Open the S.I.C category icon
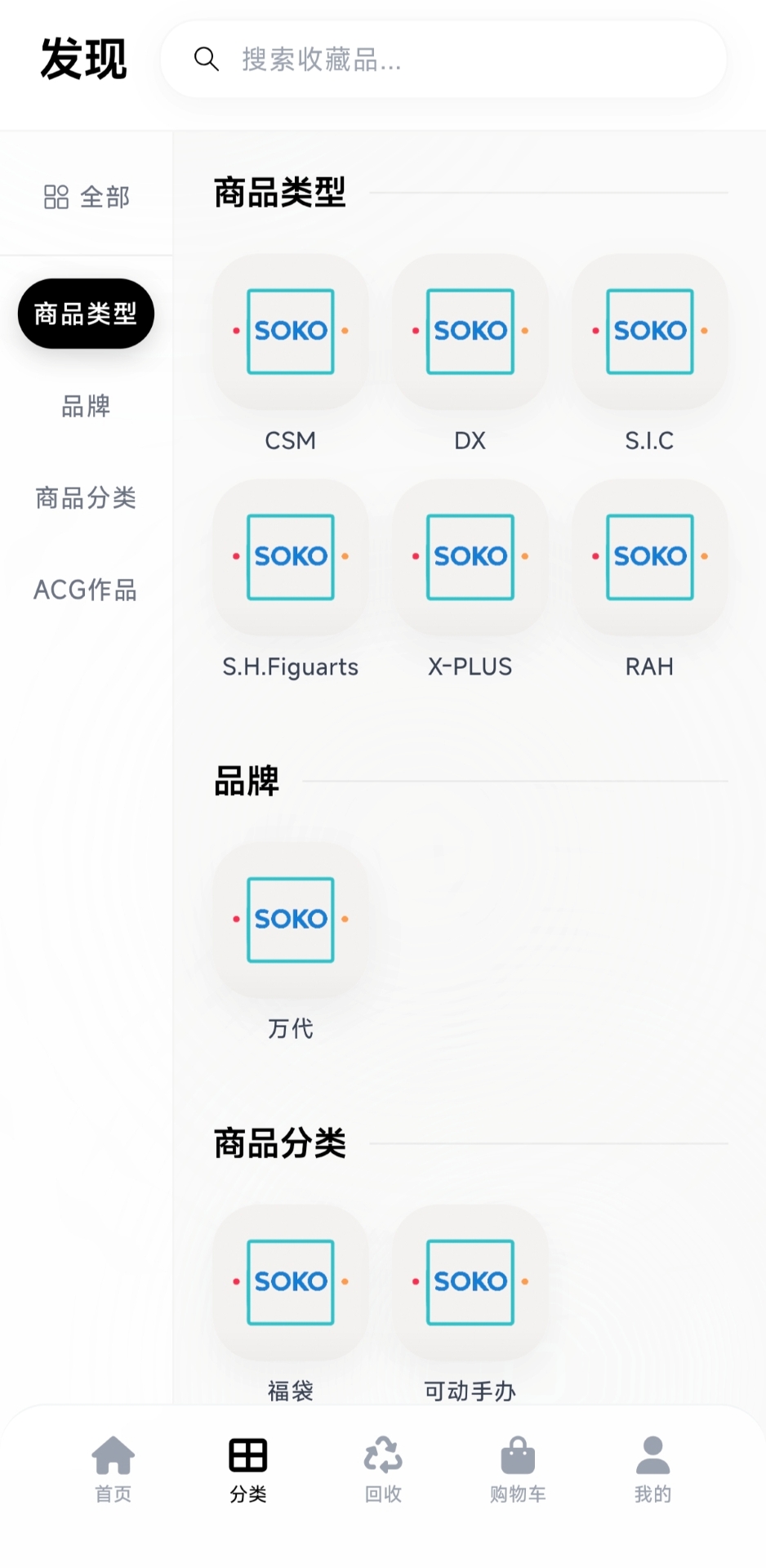The image size is (766, 1568). tap(649, 332)
